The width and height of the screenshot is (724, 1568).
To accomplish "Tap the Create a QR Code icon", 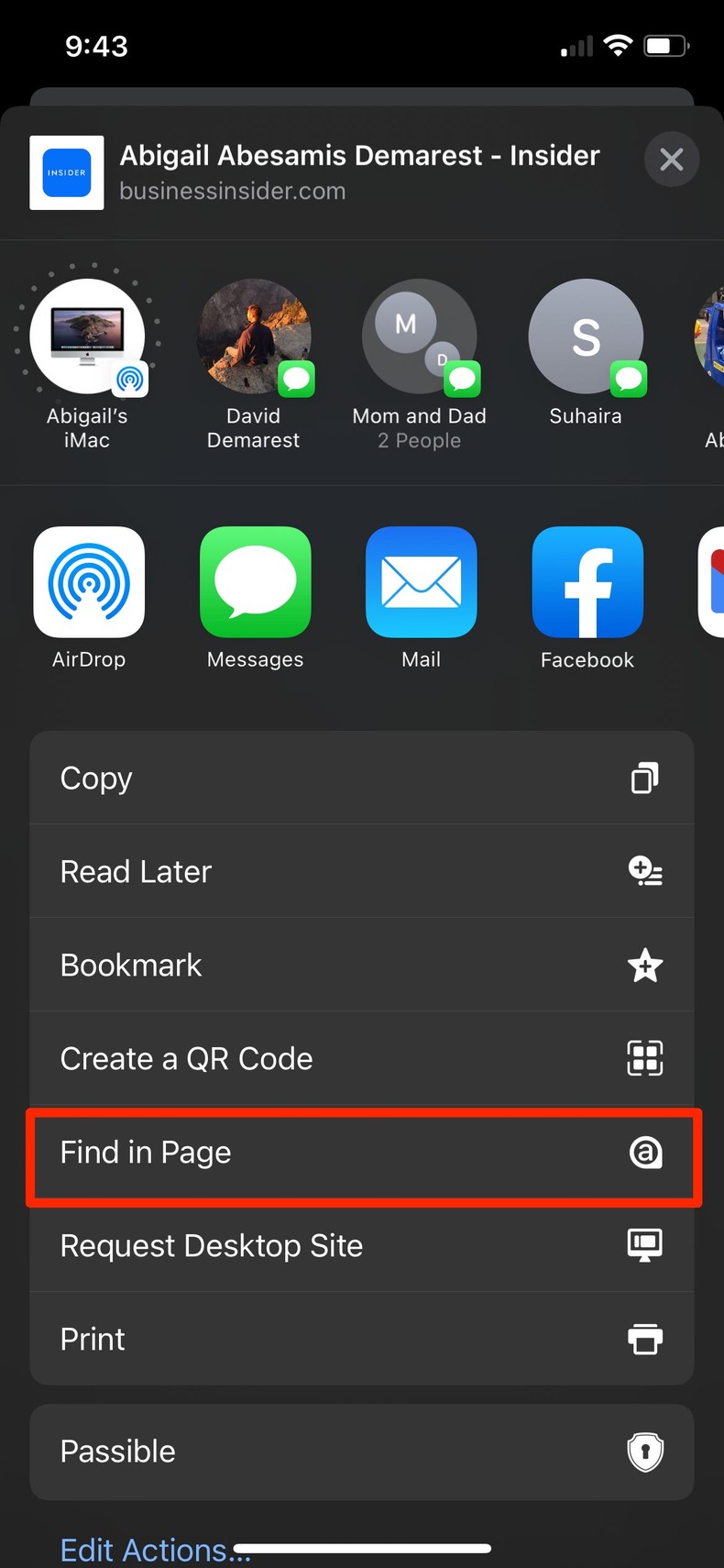I will click(645, 1058).
